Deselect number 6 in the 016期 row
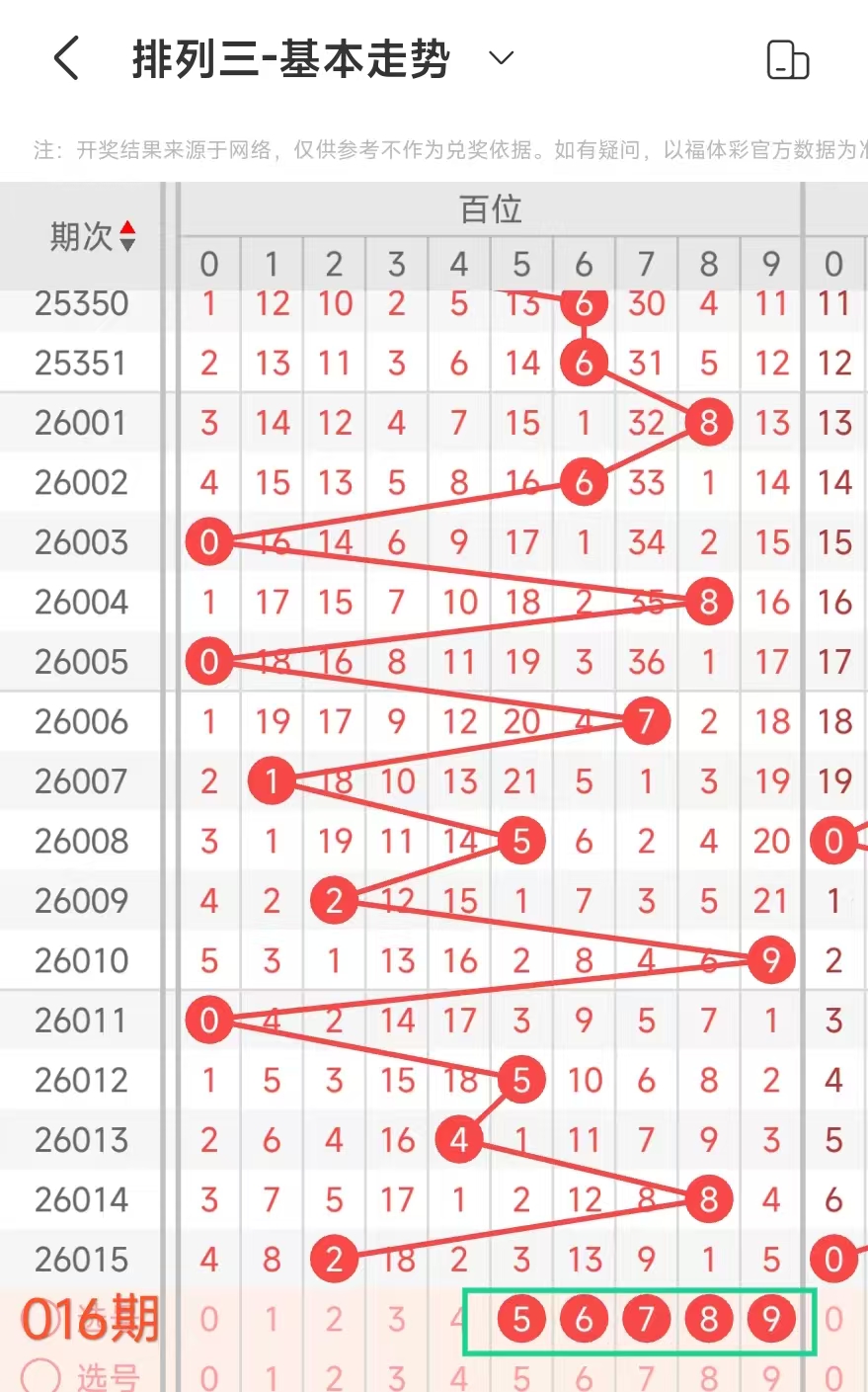868x1392 pixels. [x=584, y=1319]
